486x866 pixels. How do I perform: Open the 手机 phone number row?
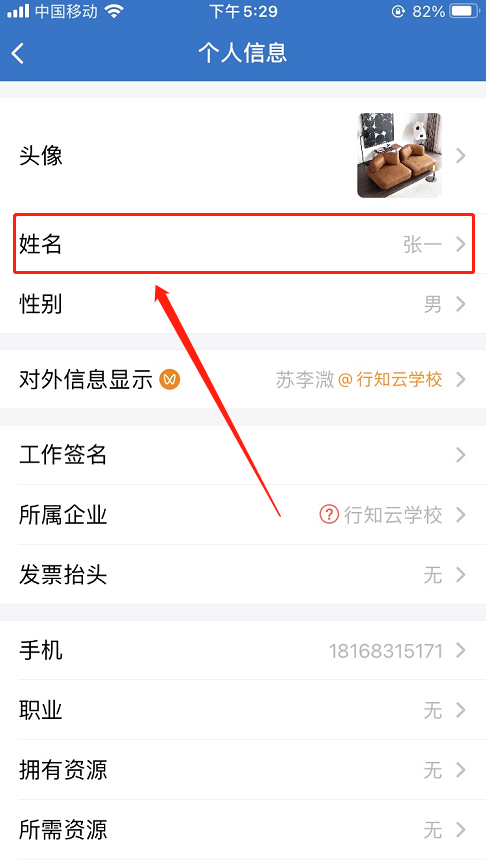243,650
